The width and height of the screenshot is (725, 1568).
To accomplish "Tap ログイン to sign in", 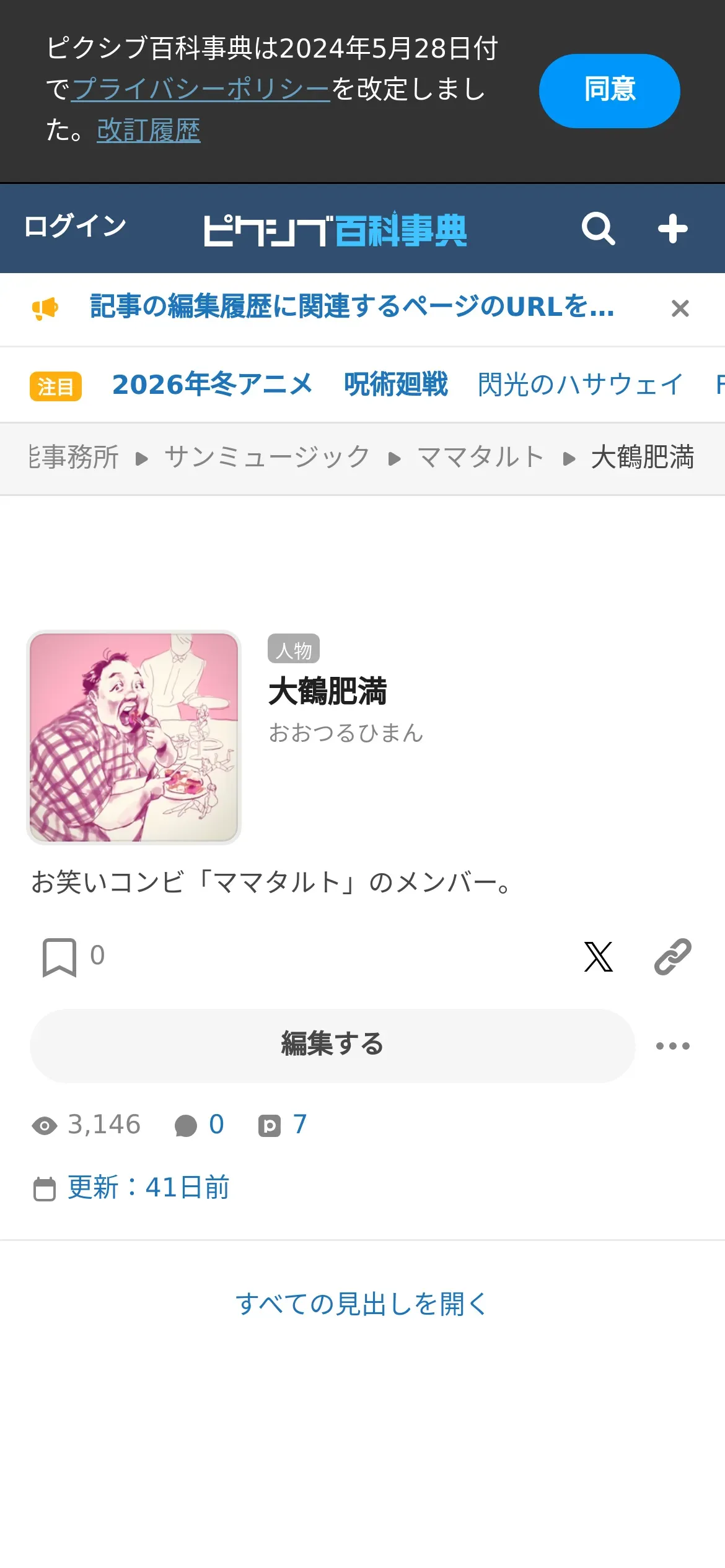I will click(75, 227).
